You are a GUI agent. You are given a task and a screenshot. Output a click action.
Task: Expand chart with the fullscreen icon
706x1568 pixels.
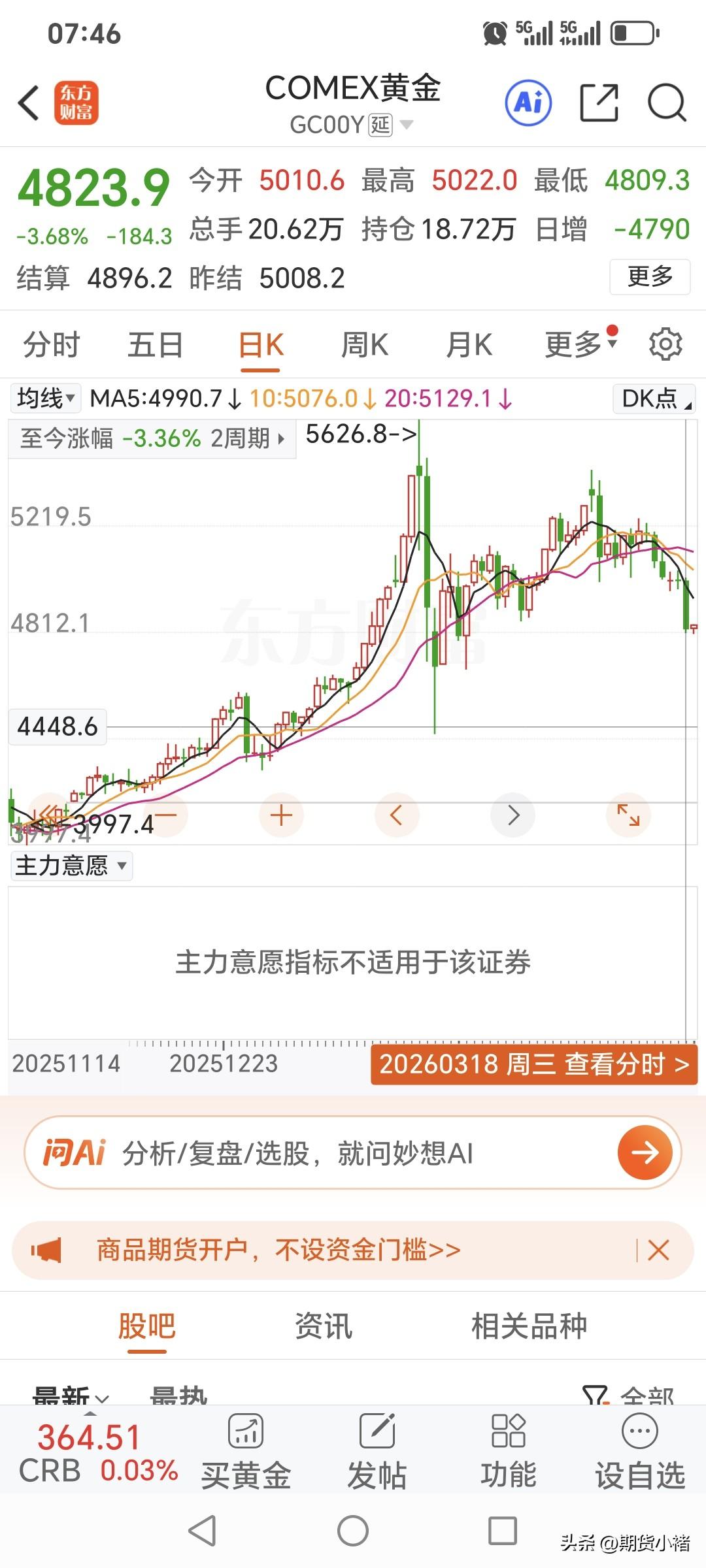(628, 815)
